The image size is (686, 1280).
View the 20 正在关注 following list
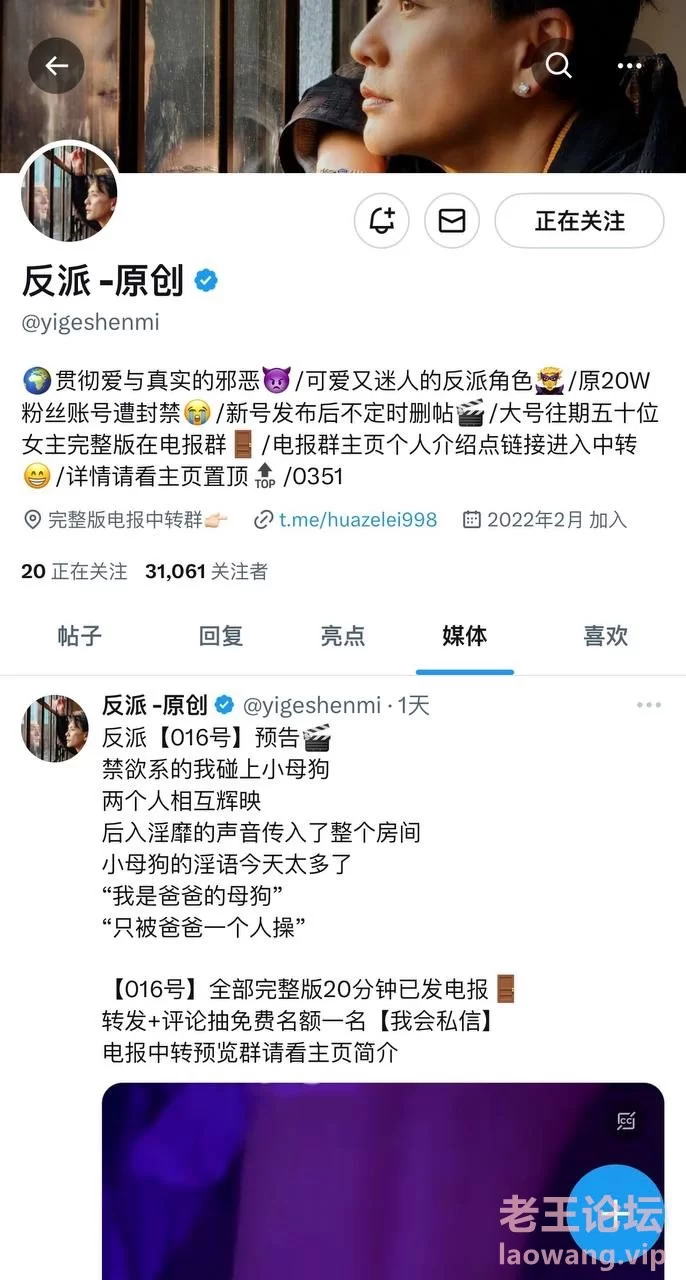74,571
